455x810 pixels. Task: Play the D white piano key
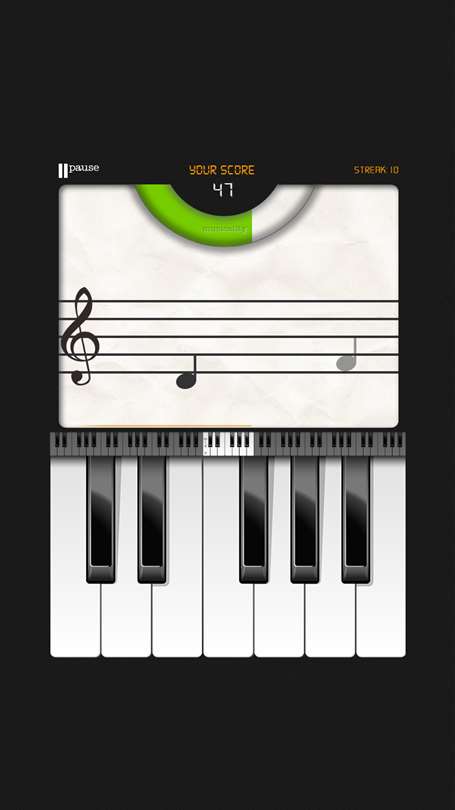(126, 620)
